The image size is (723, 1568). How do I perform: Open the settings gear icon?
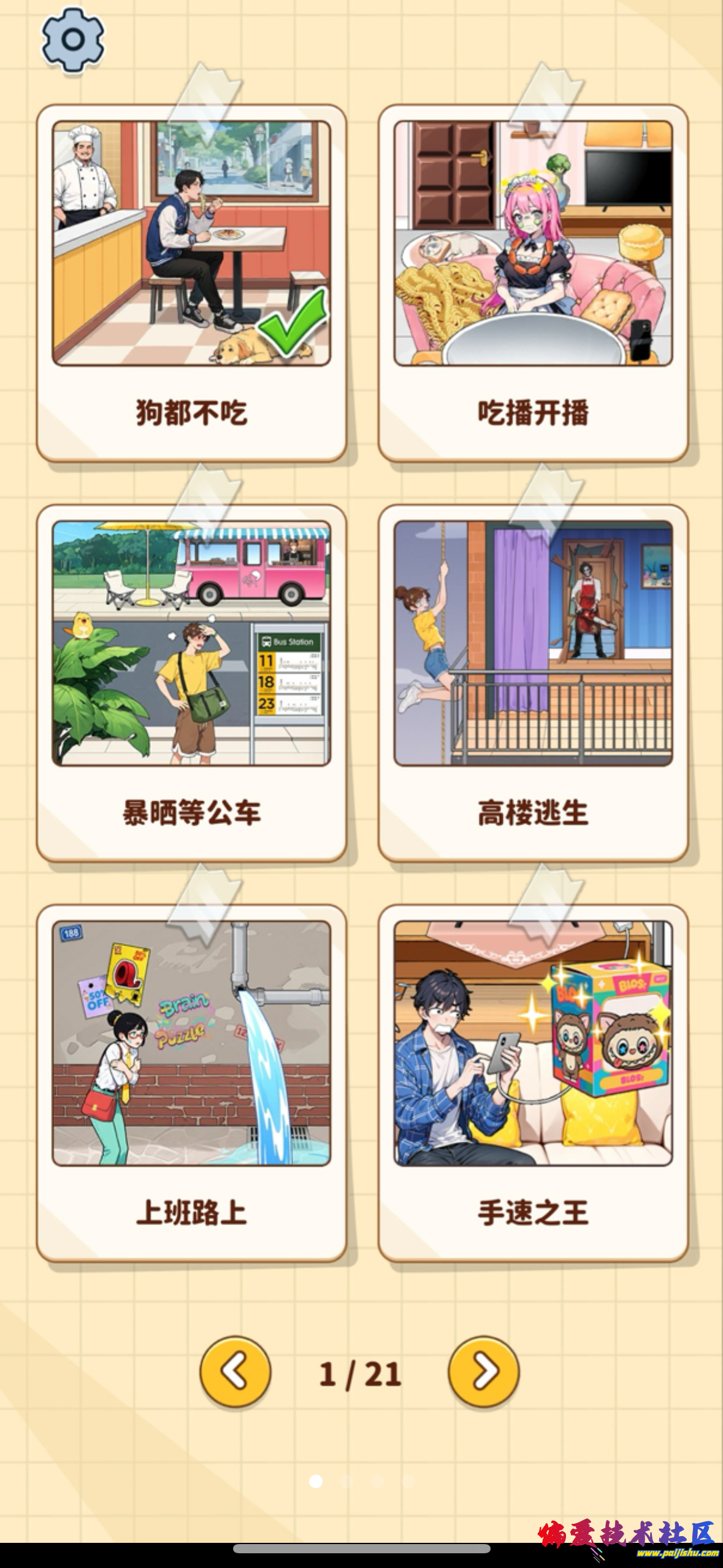72,39
